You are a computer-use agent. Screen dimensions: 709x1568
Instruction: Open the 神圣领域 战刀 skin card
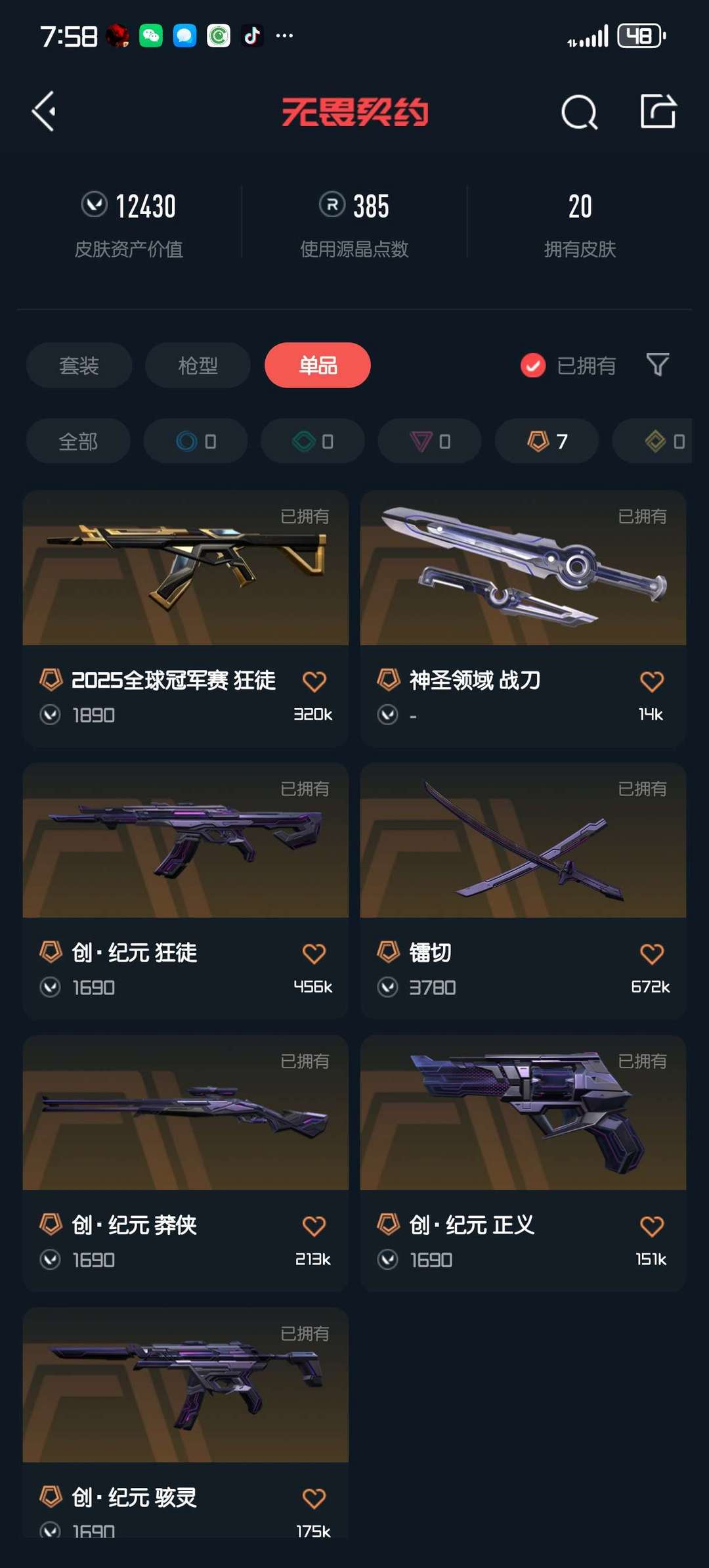(523, 618)
